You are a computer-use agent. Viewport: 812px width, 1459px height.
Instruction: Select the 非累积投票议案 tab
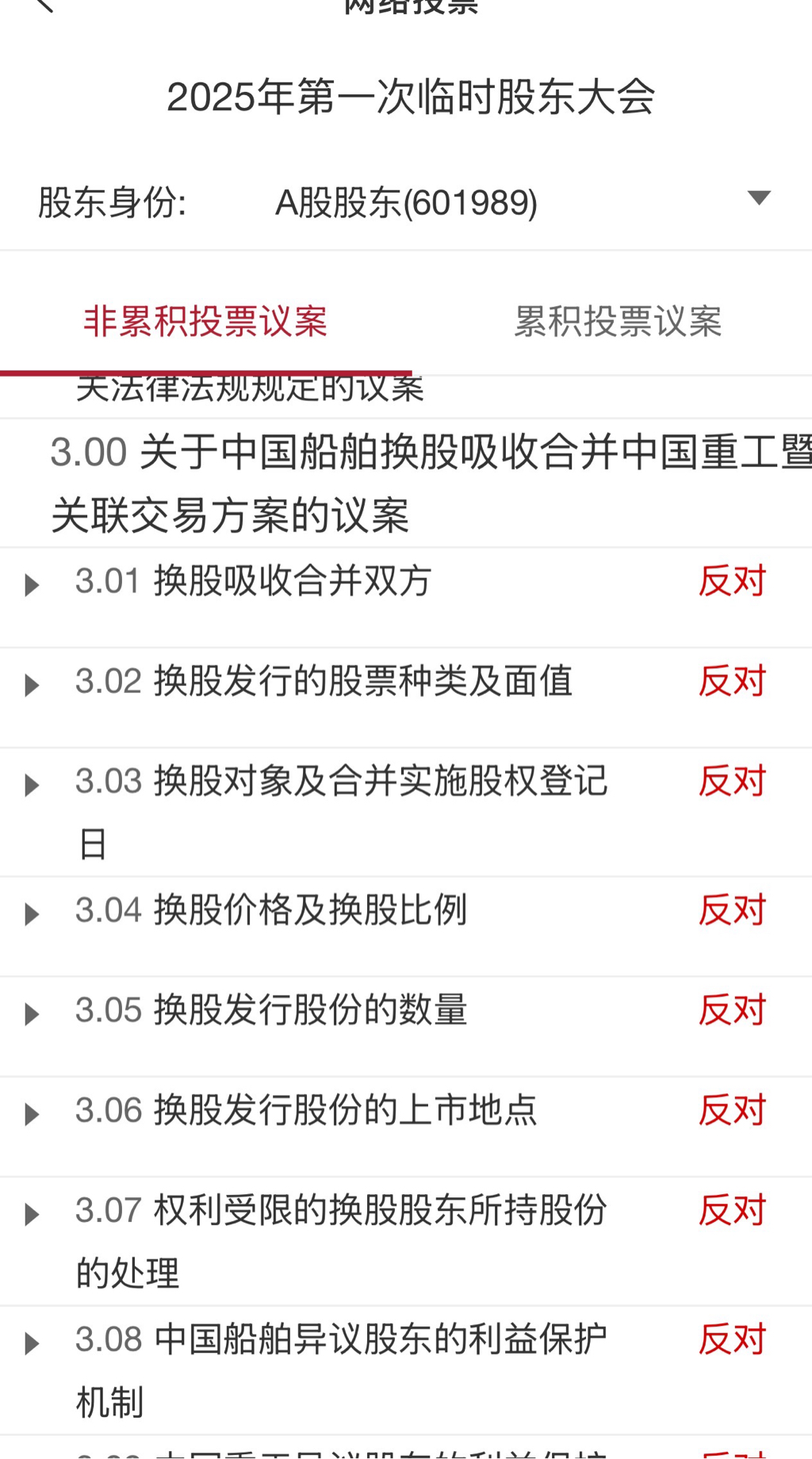pos(205,322)
